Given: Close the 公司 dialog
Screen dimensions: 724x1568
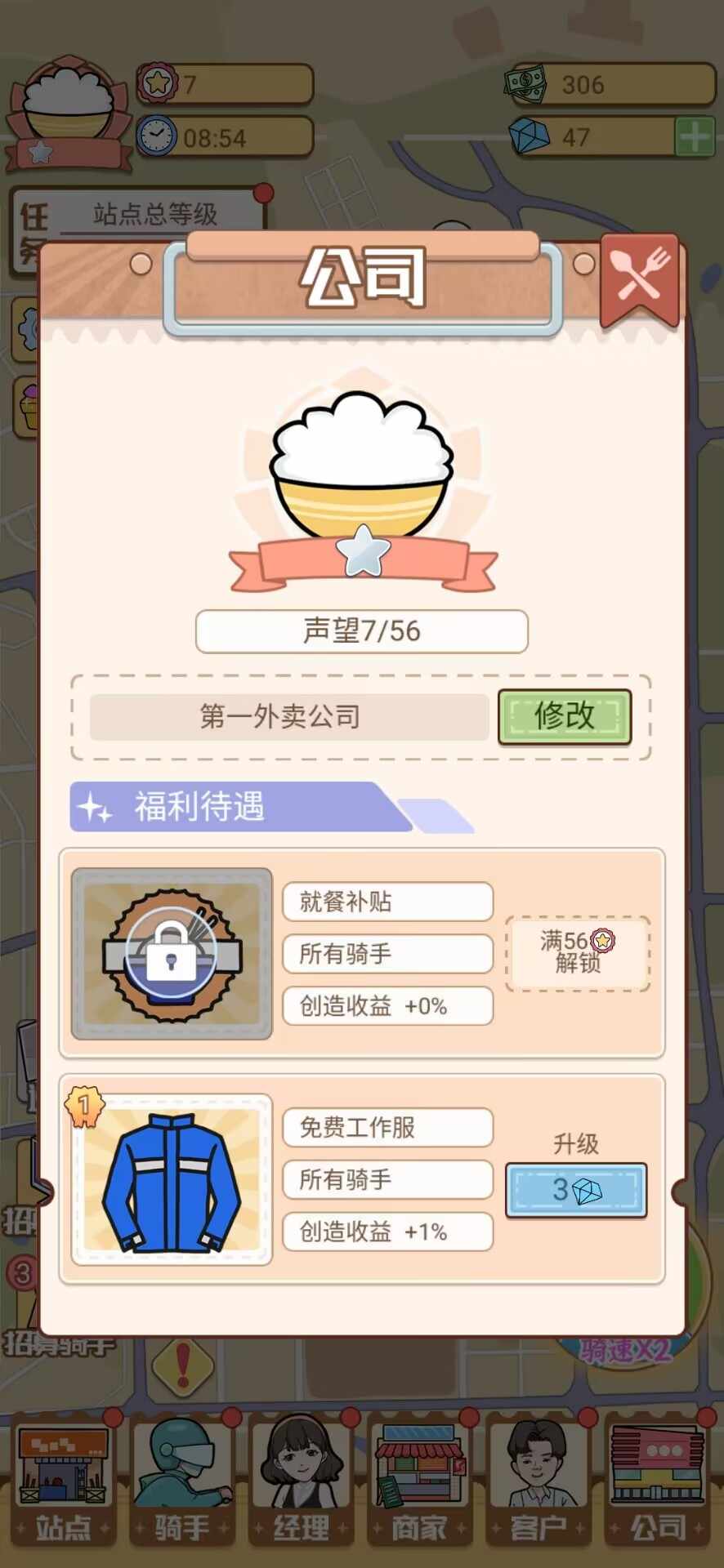Looking at the screenshot, I should pos(641,276).
